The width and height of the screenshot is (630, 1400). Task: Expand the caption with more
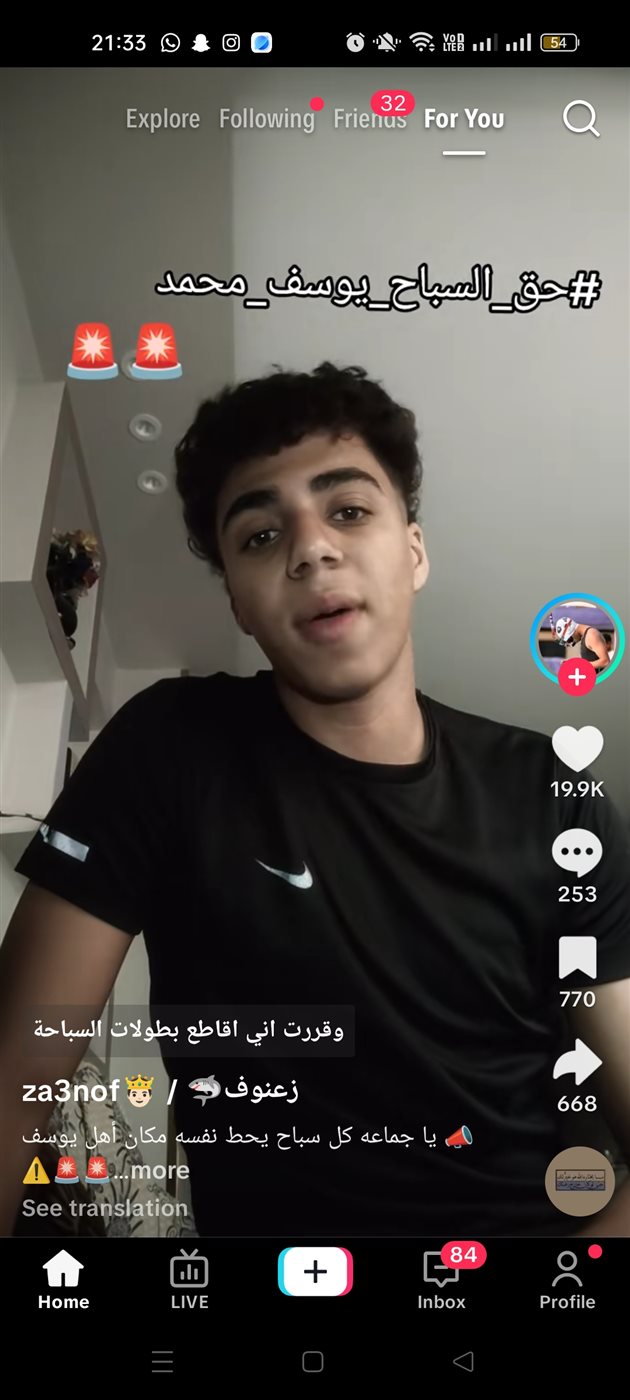point(158,1170)
